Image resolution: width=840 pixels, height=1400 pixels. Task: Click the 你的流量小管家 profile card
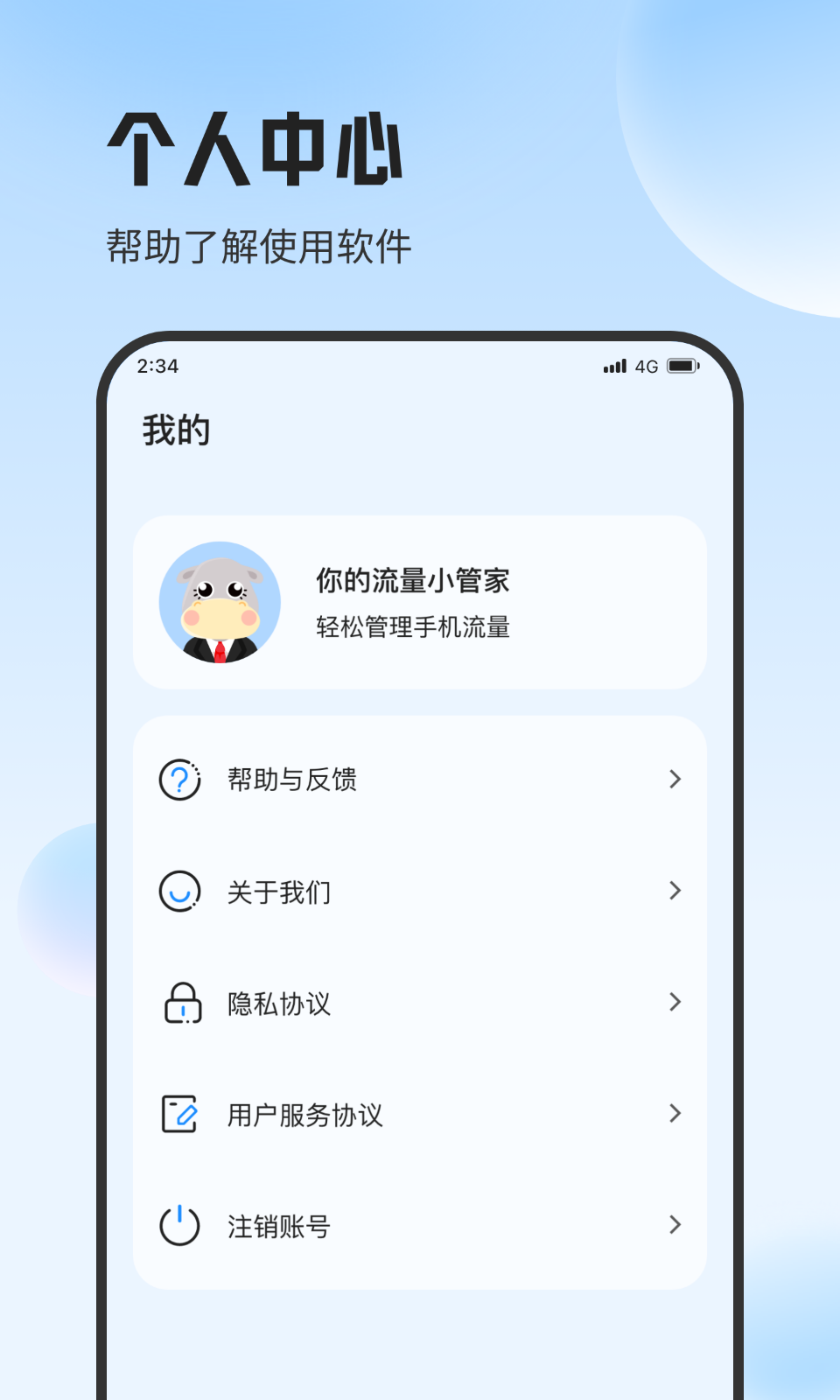pos(418,602)
